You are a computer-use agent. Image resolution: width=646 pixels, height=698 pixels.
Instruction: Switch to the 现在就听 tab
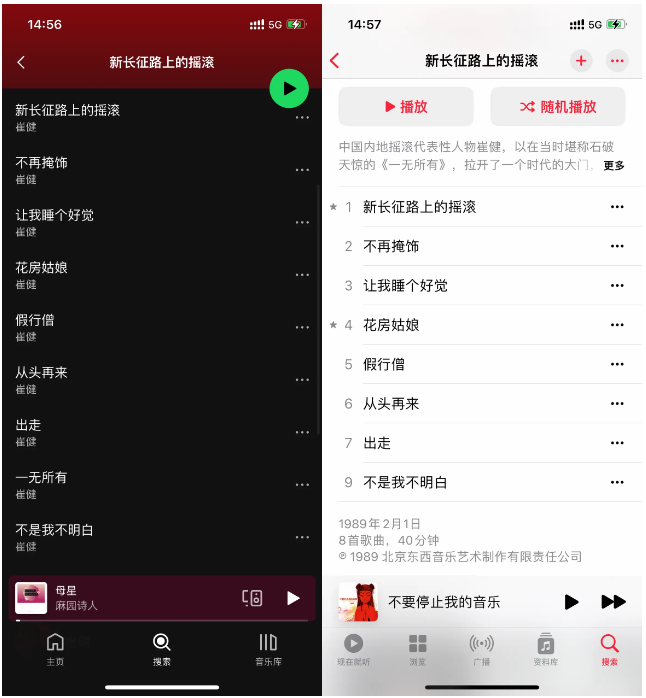tap(353, 649)
